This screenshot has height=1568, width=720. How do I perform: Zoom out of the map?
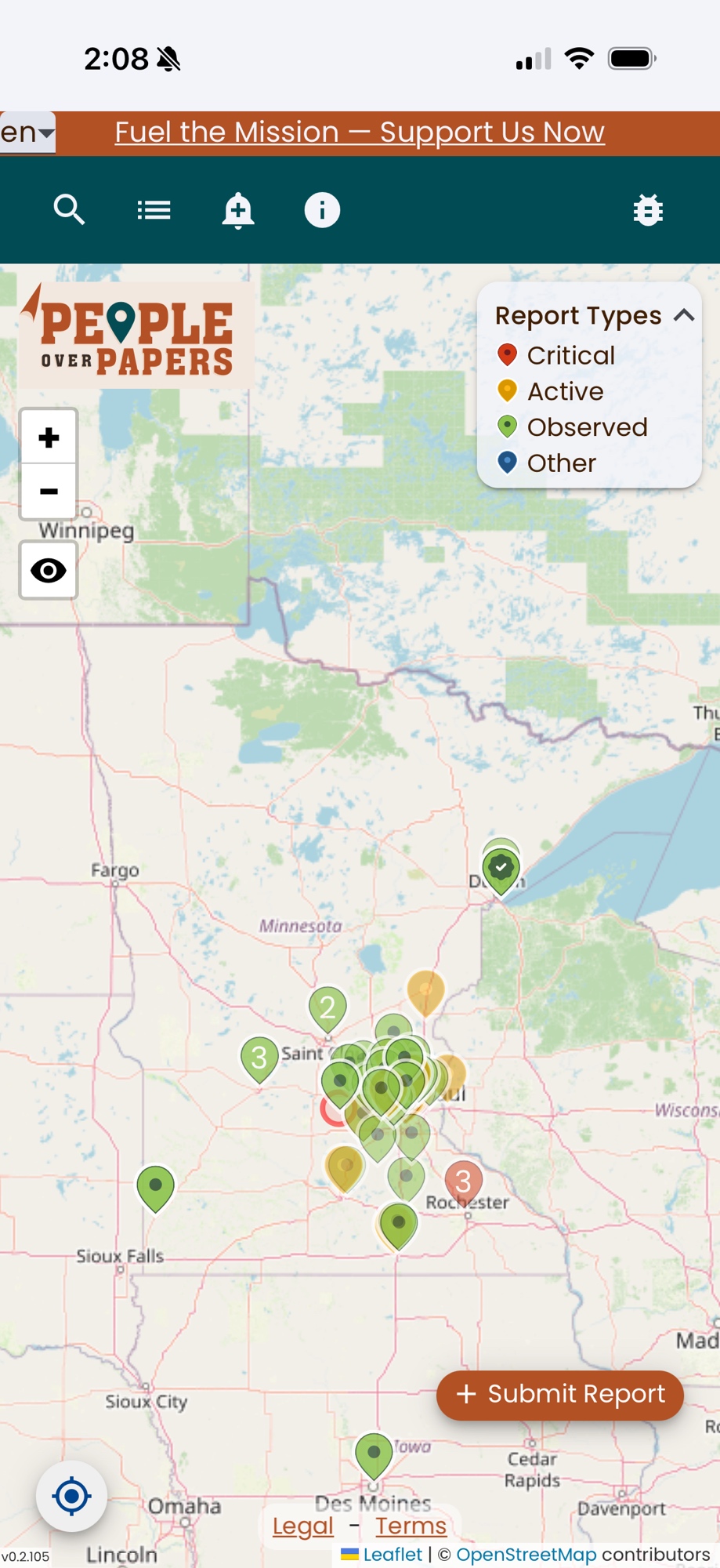point(49,492)
